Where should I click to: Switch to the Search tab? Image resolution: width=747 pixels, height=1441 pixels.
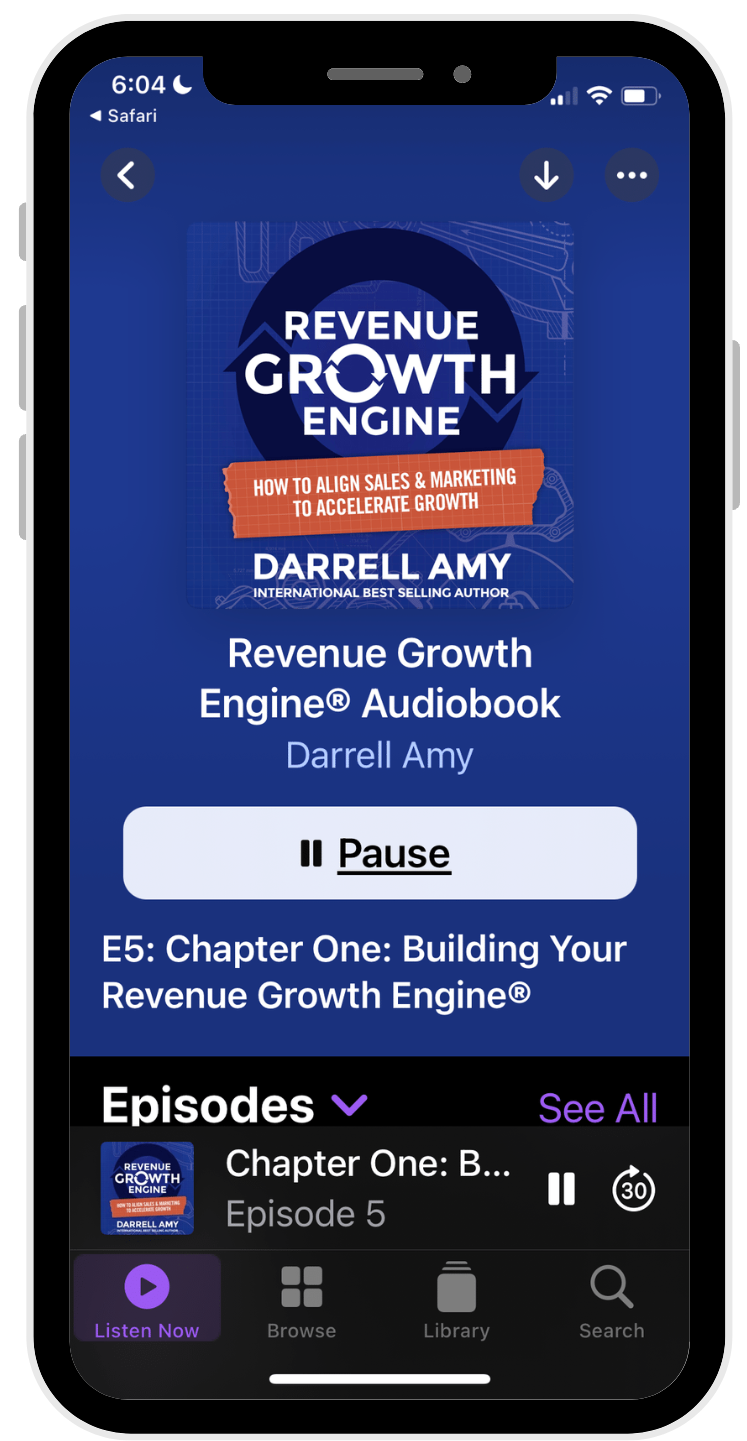pyautogui.click(x=611, y=1300)
